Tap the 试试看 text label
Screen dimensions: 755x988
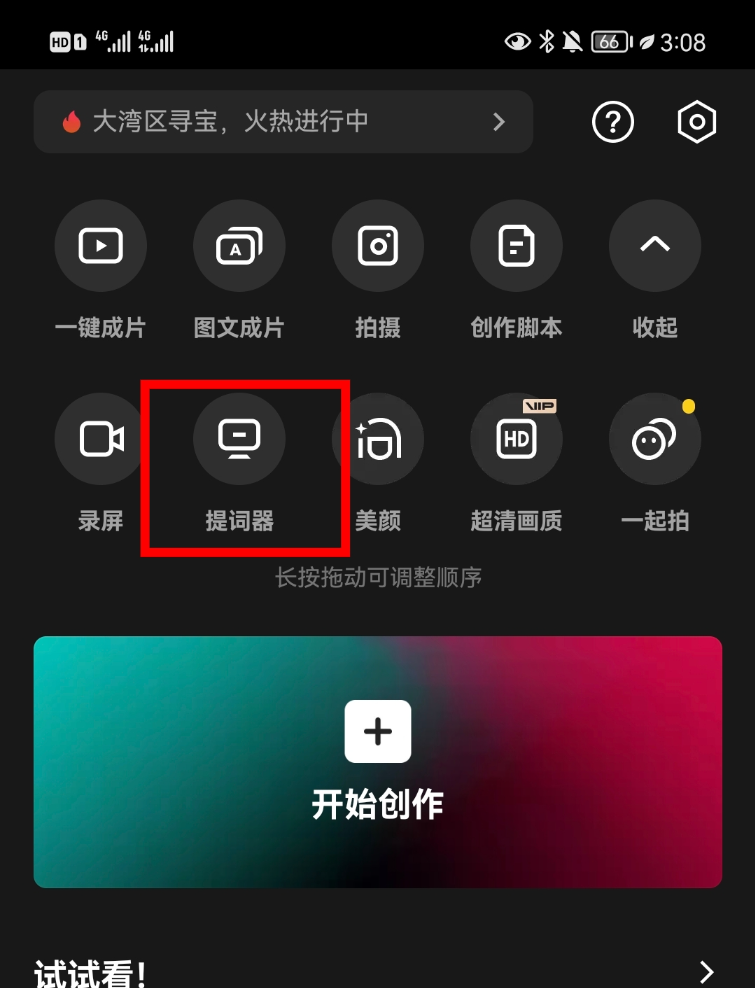90,975
